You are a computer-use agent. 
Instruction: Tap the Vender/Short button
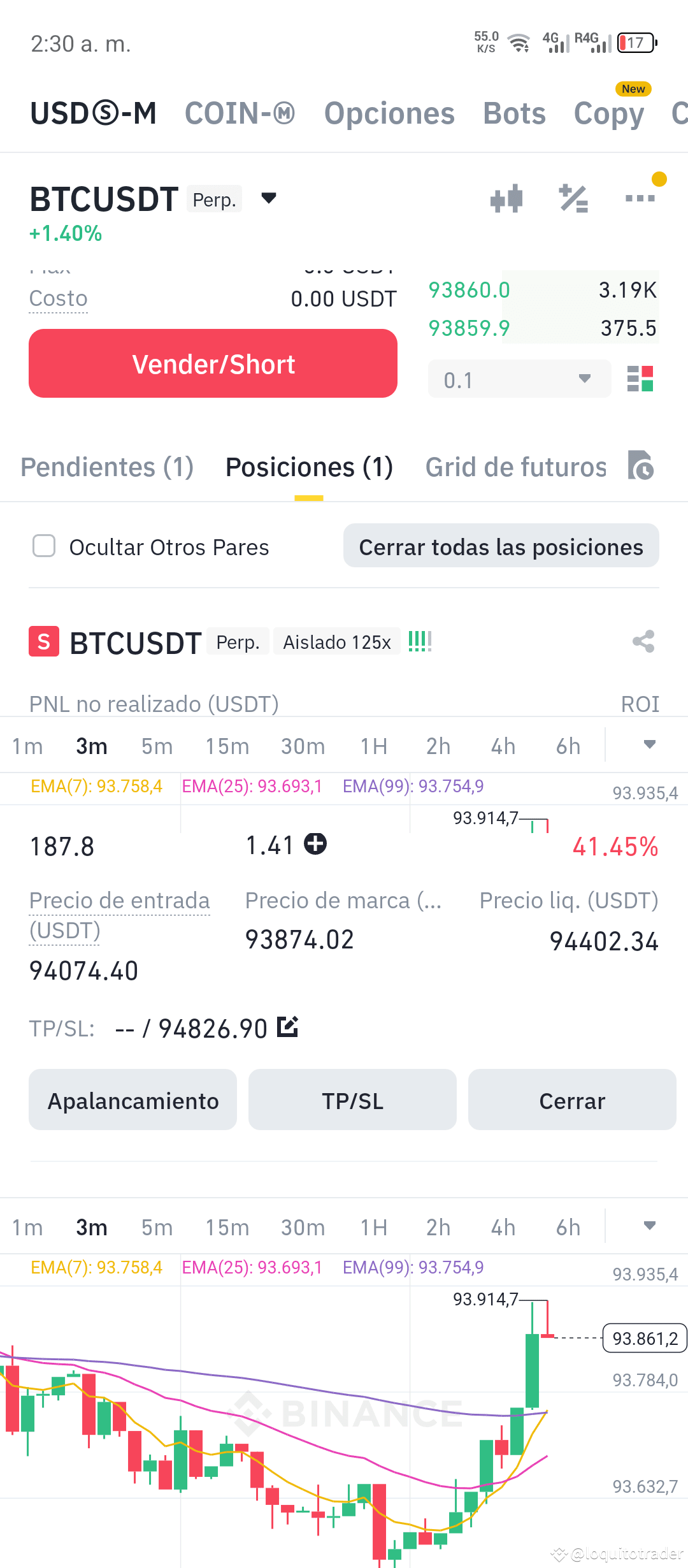coord(213,363)
